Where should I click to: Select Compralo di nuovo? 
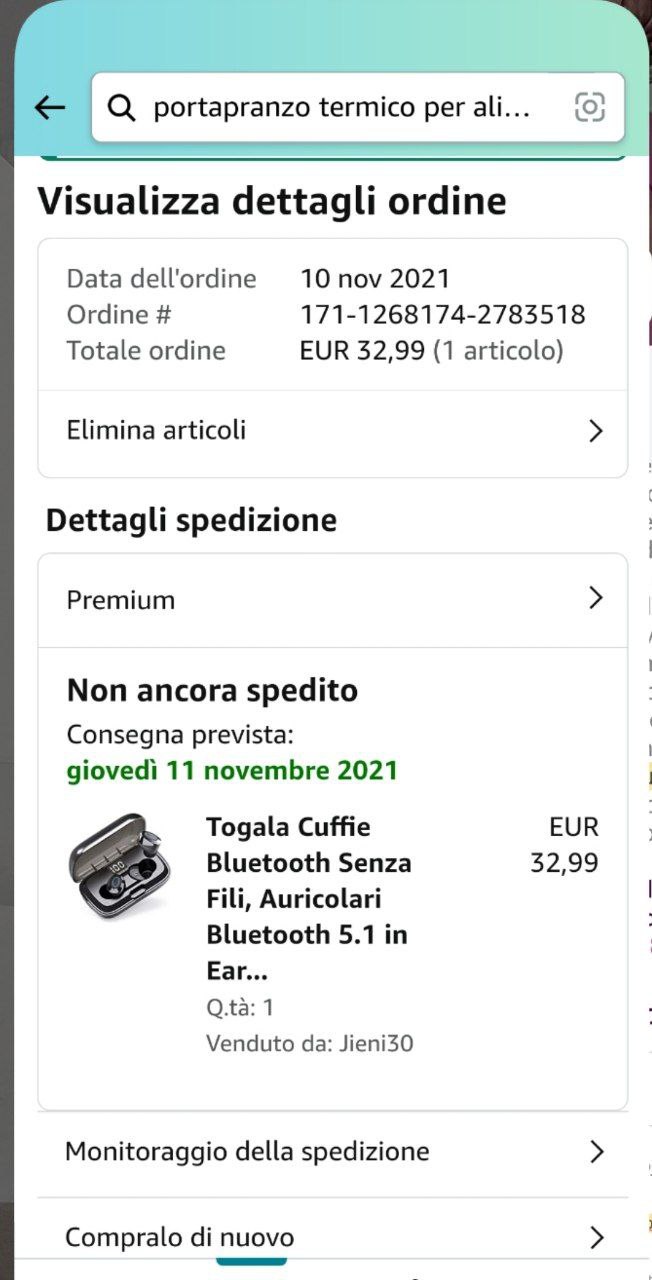point(333,1237)
